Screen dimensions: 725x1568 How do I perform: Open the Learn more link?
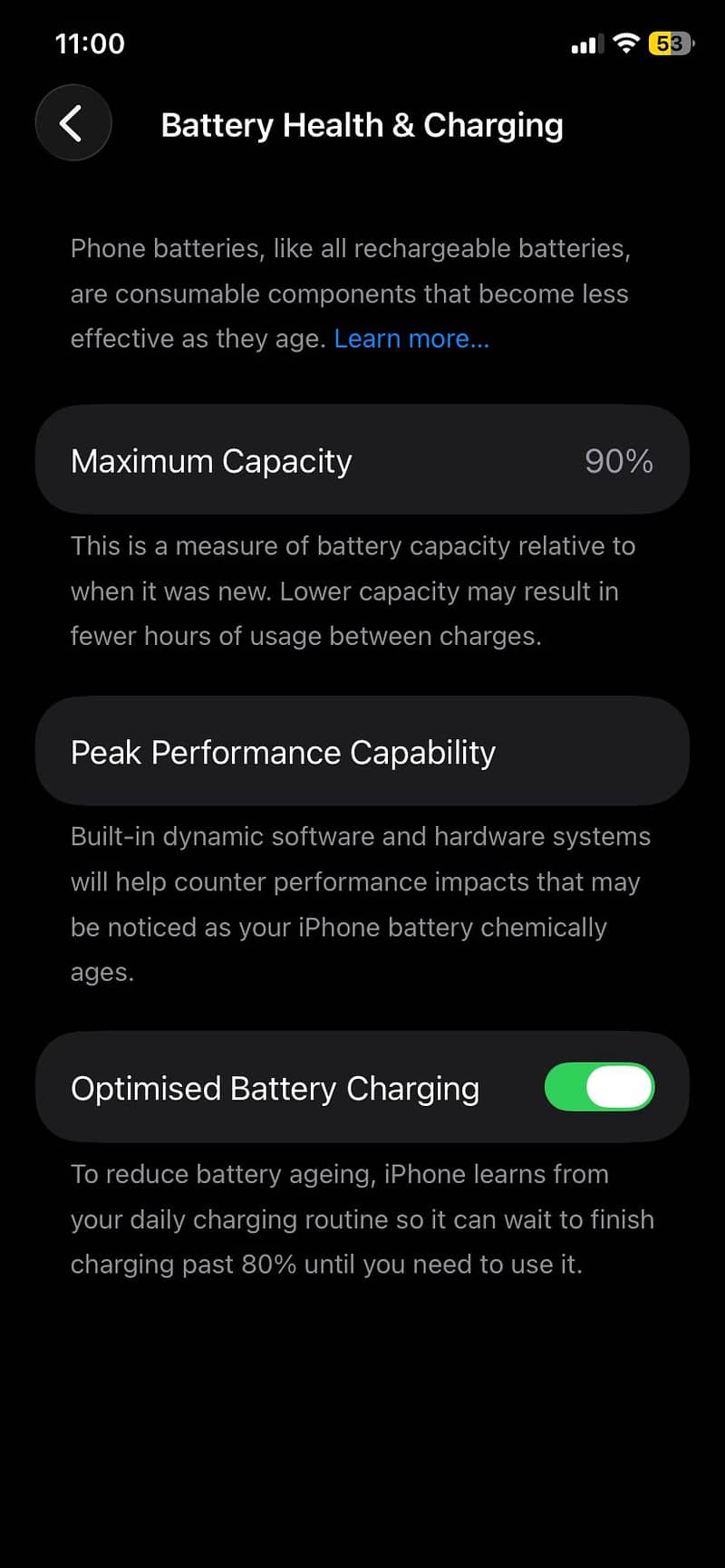pos(411,339)
